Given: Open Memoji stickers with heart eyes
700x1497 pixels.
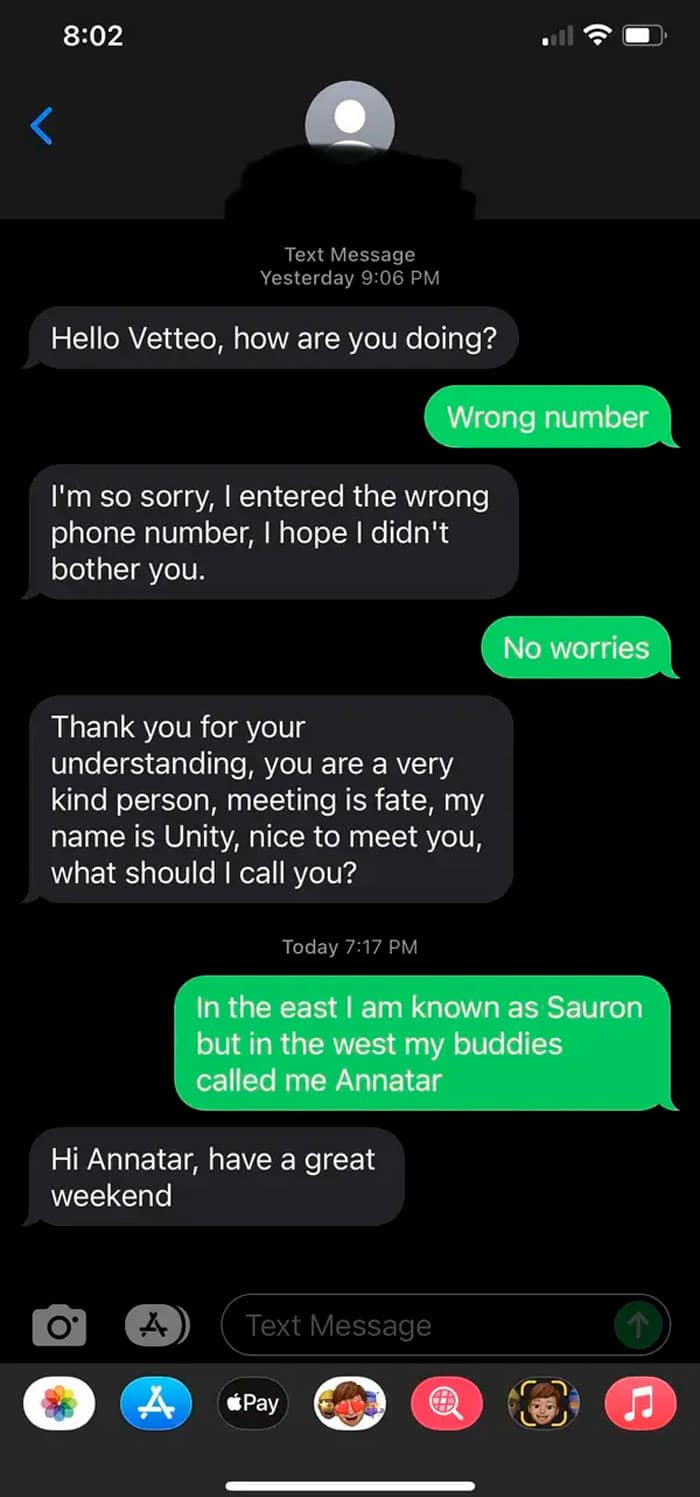Looking at the screenshot, I should pyautogui.click(x=349, y=1404).
